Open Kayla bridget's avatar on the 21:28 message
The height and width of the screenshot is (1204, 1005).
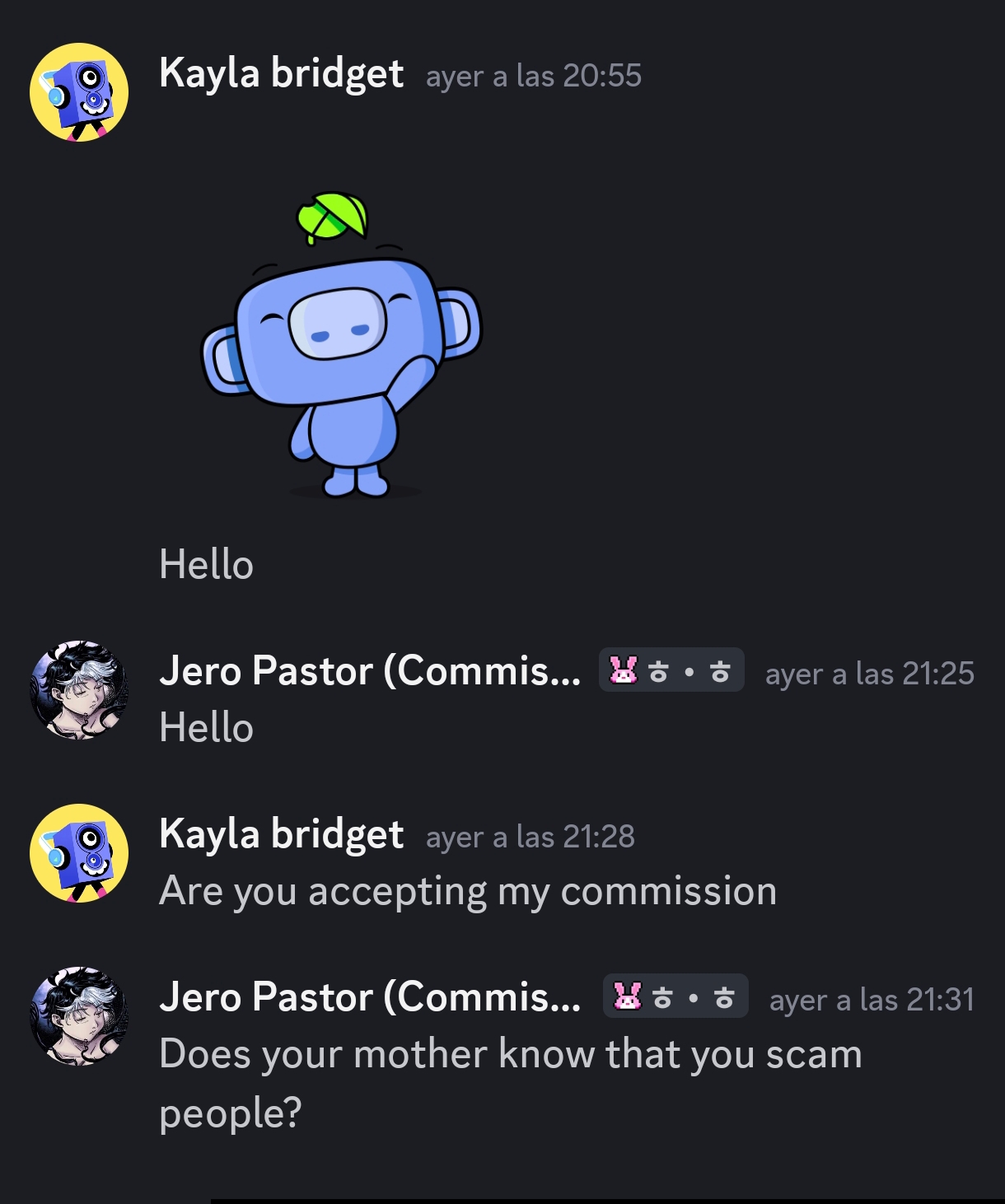[79, 853]
